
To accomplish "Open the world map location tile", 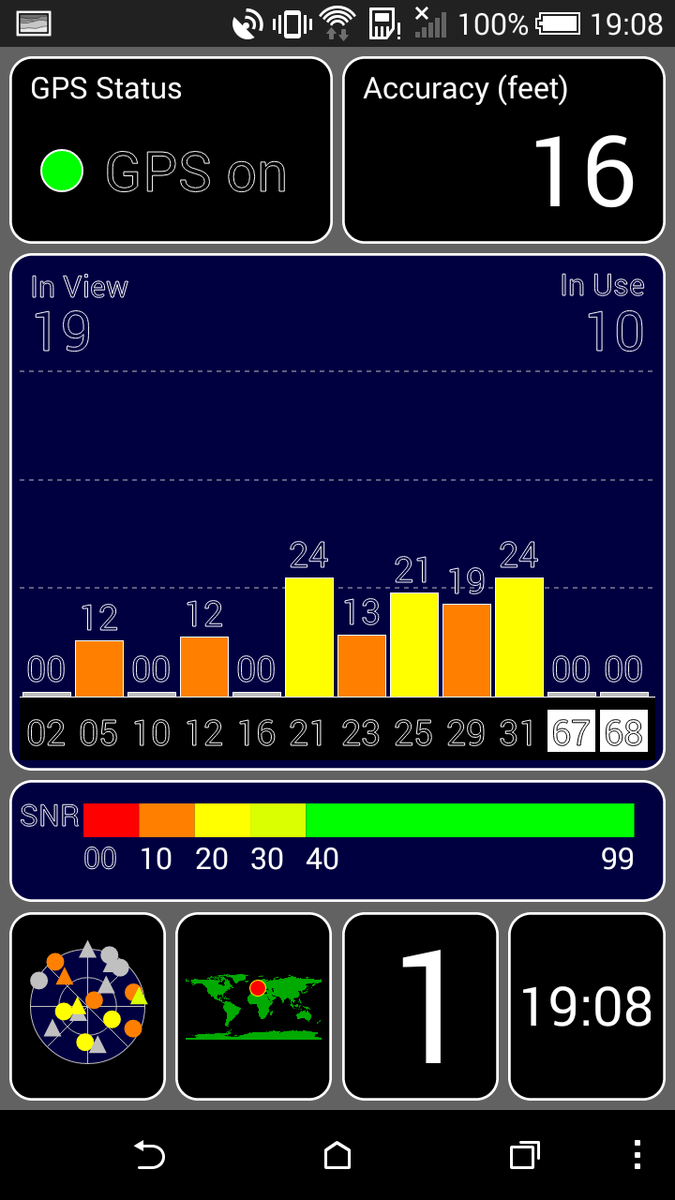I will click(253, 1006).
